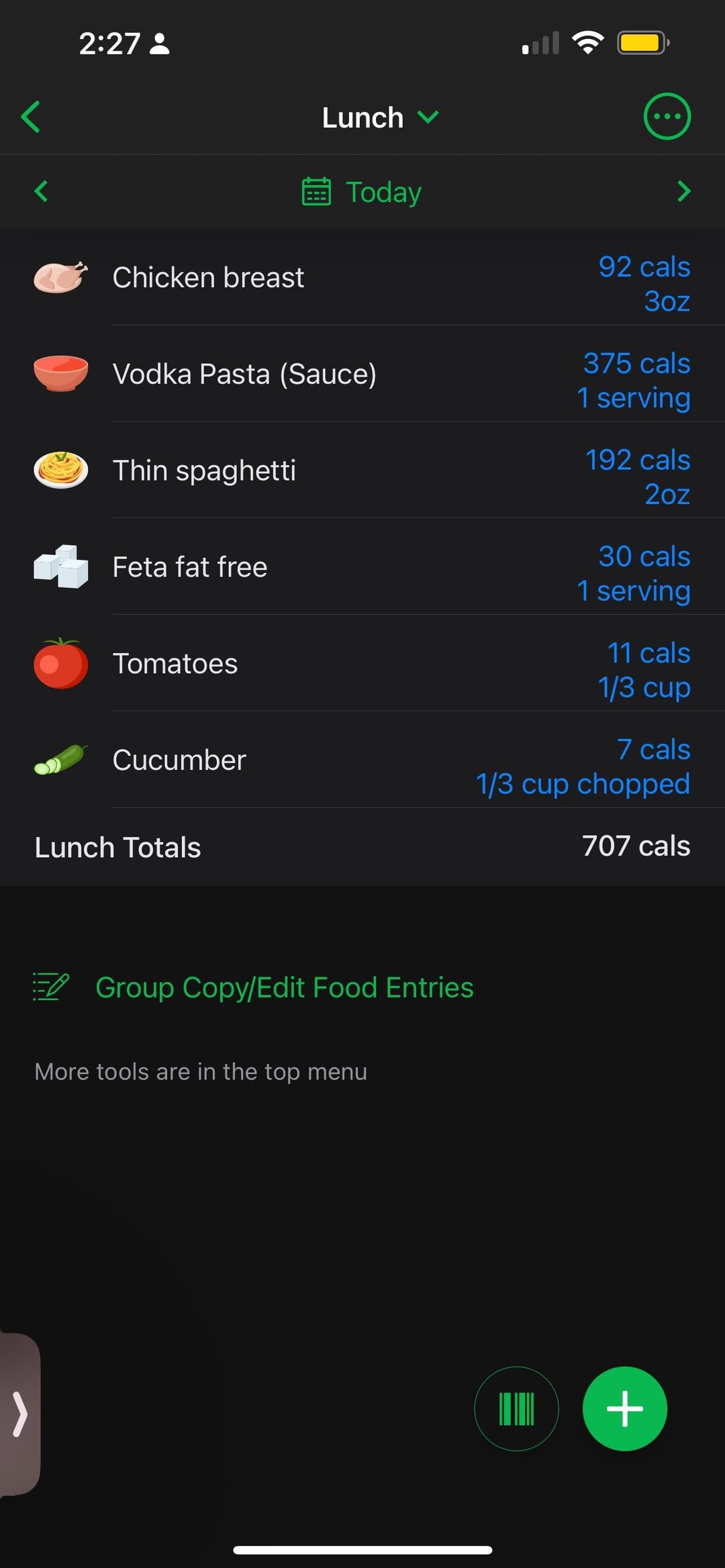This screenshot has height=1568, width=725.
Task: Expand the side panel arrow tab
Action: pos(19,1414)
